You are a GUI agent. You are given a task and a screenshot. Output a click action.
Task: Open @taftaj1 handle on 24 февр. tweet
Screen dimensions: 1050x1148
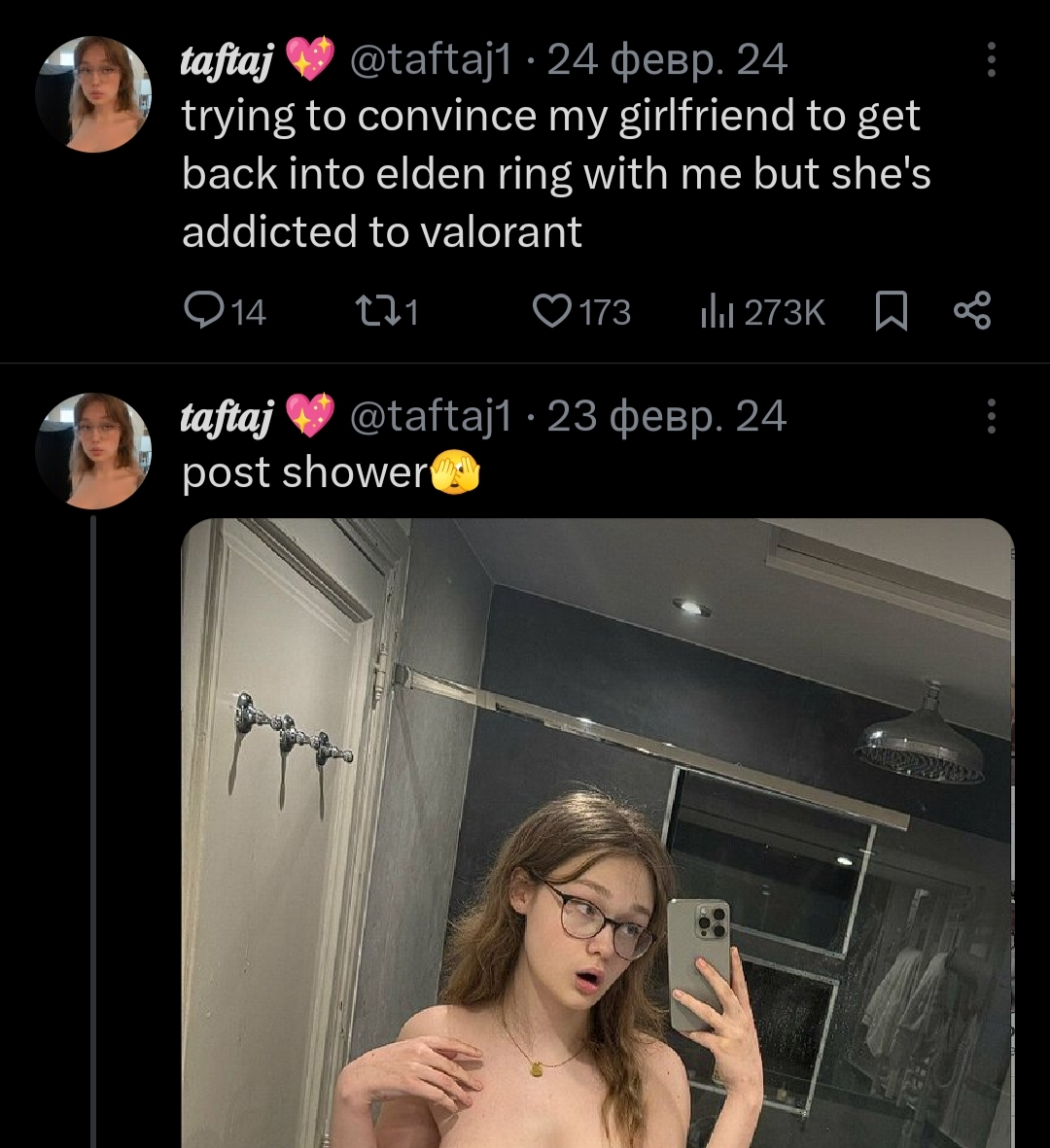pyautogui.click(x=429, y=60)
